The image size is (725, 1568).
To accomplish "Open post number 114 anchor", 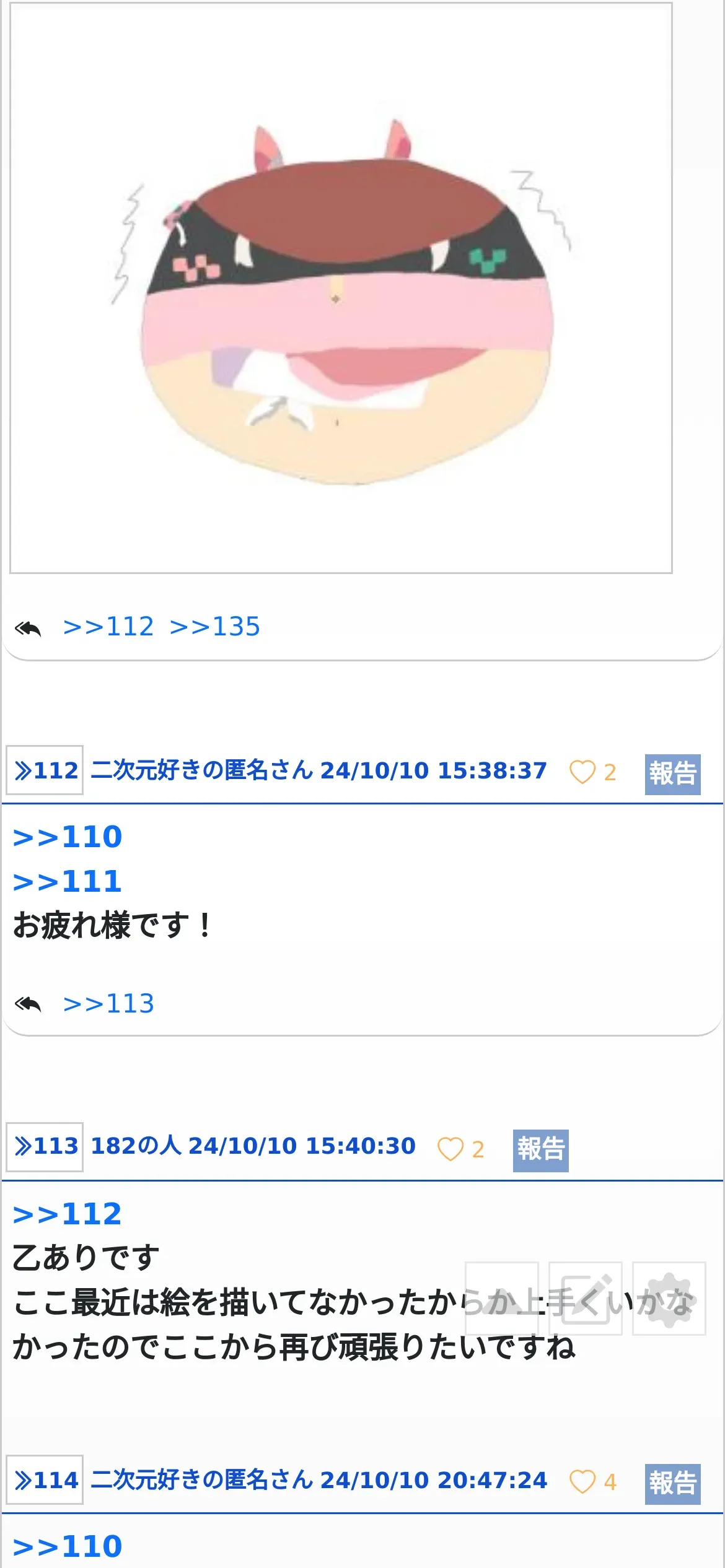I will tap(45, 1480).
